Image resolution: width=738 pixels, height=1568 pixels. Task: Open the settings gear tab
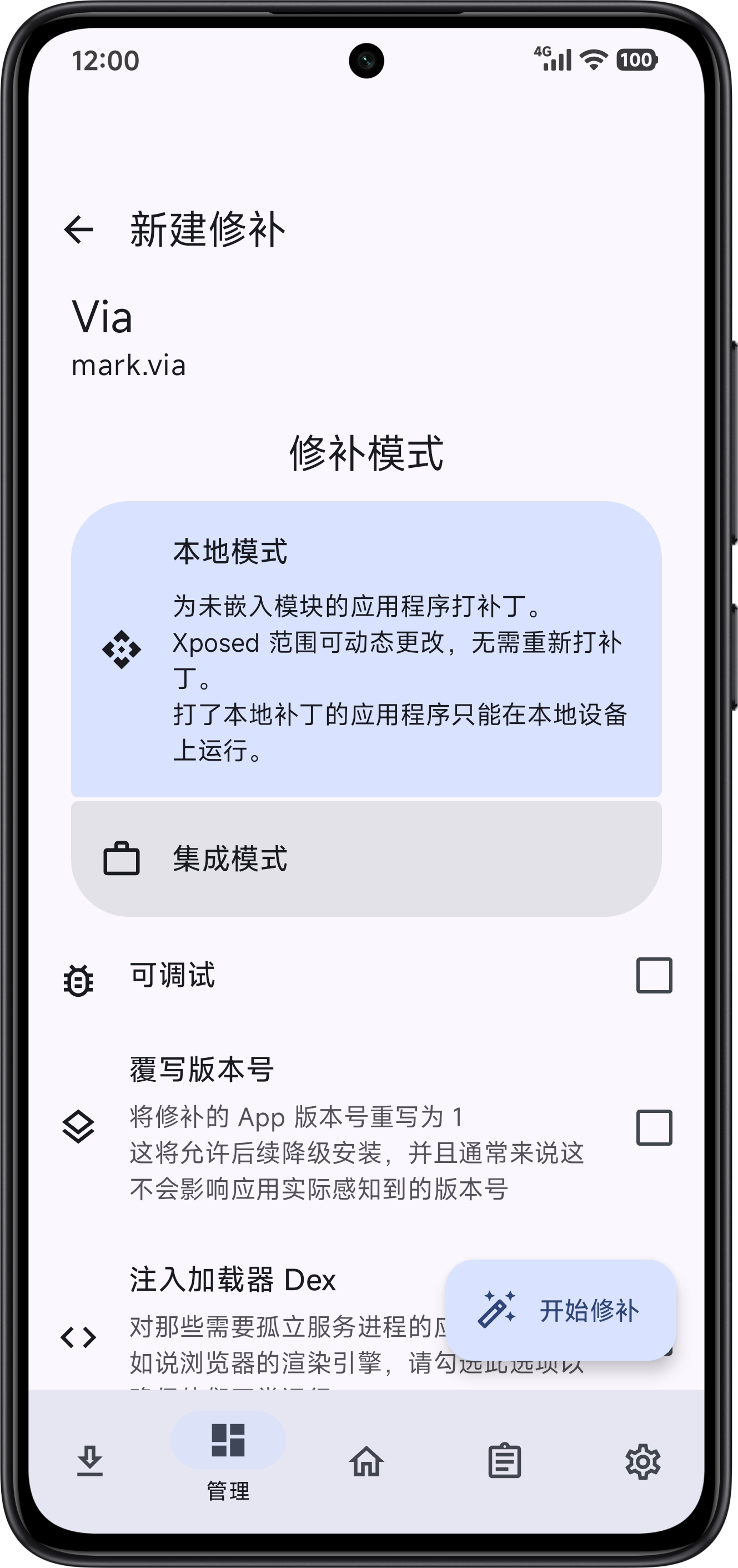pos(642,1461)
